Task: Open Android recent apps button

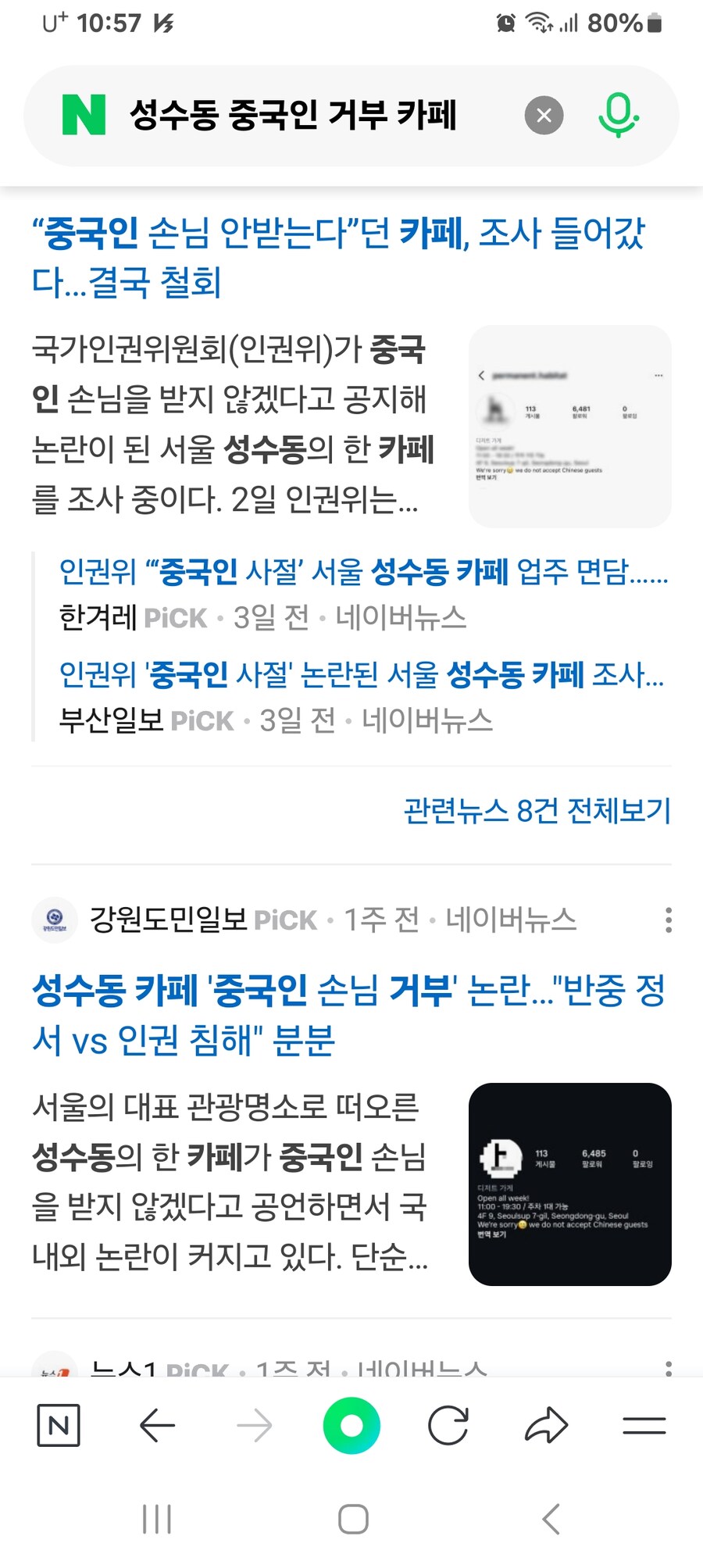Action: (x=156, y=1519)
